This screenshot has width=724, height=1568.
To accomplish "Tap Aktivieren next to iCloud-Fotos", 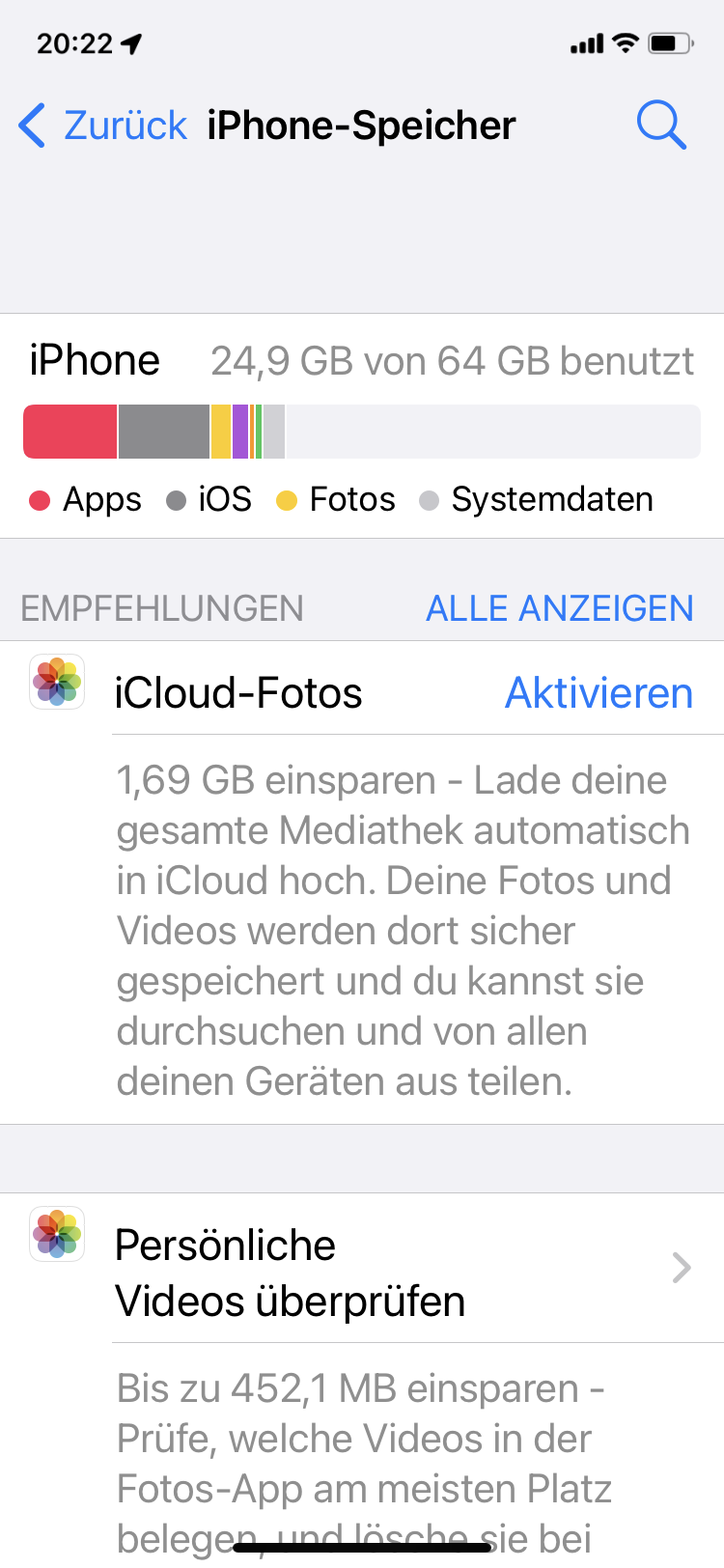I will (599, 692).
